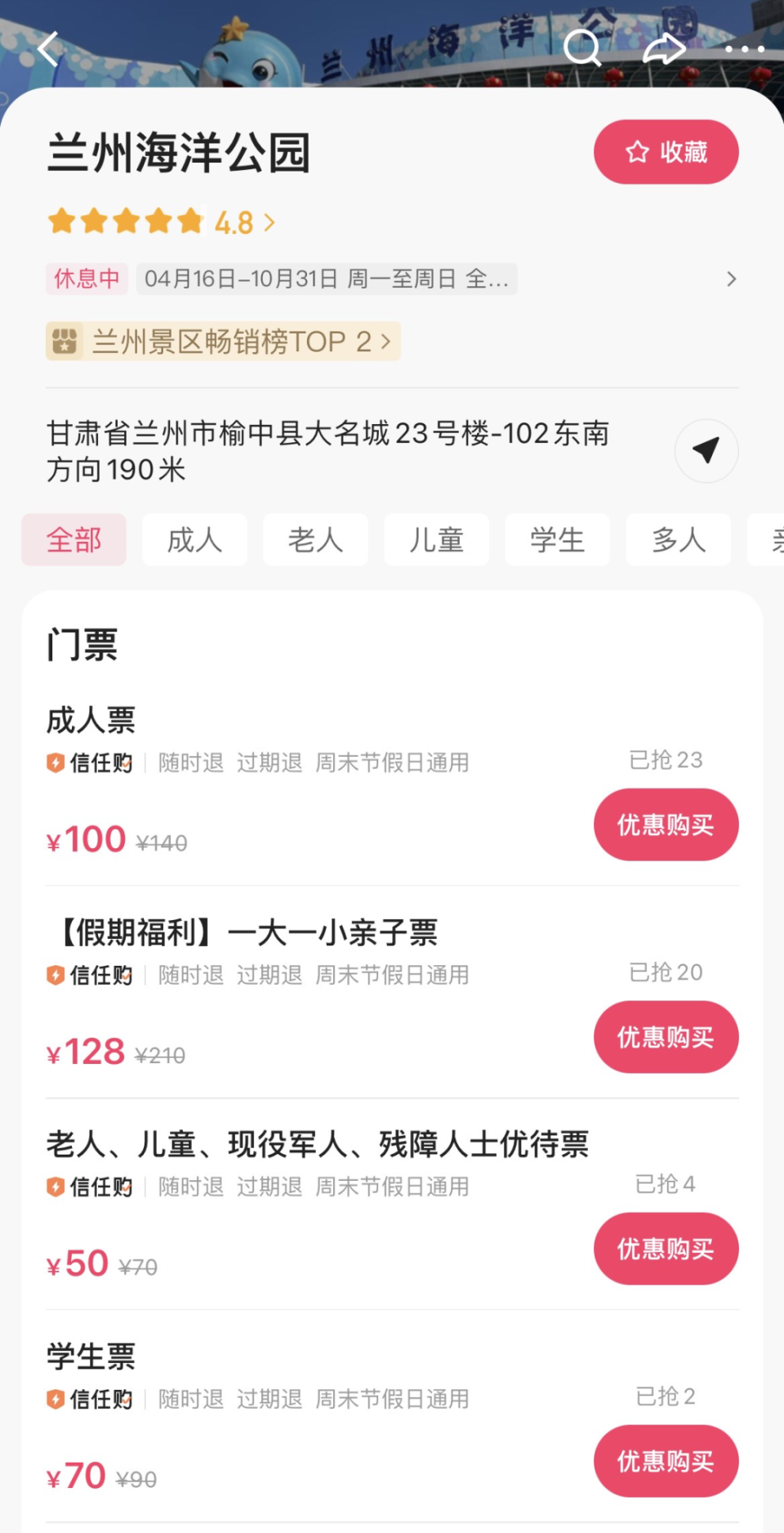This screenshot has height=1533, width=784.
Task: View 多人 ticket options
Action: tap(678, 540)
